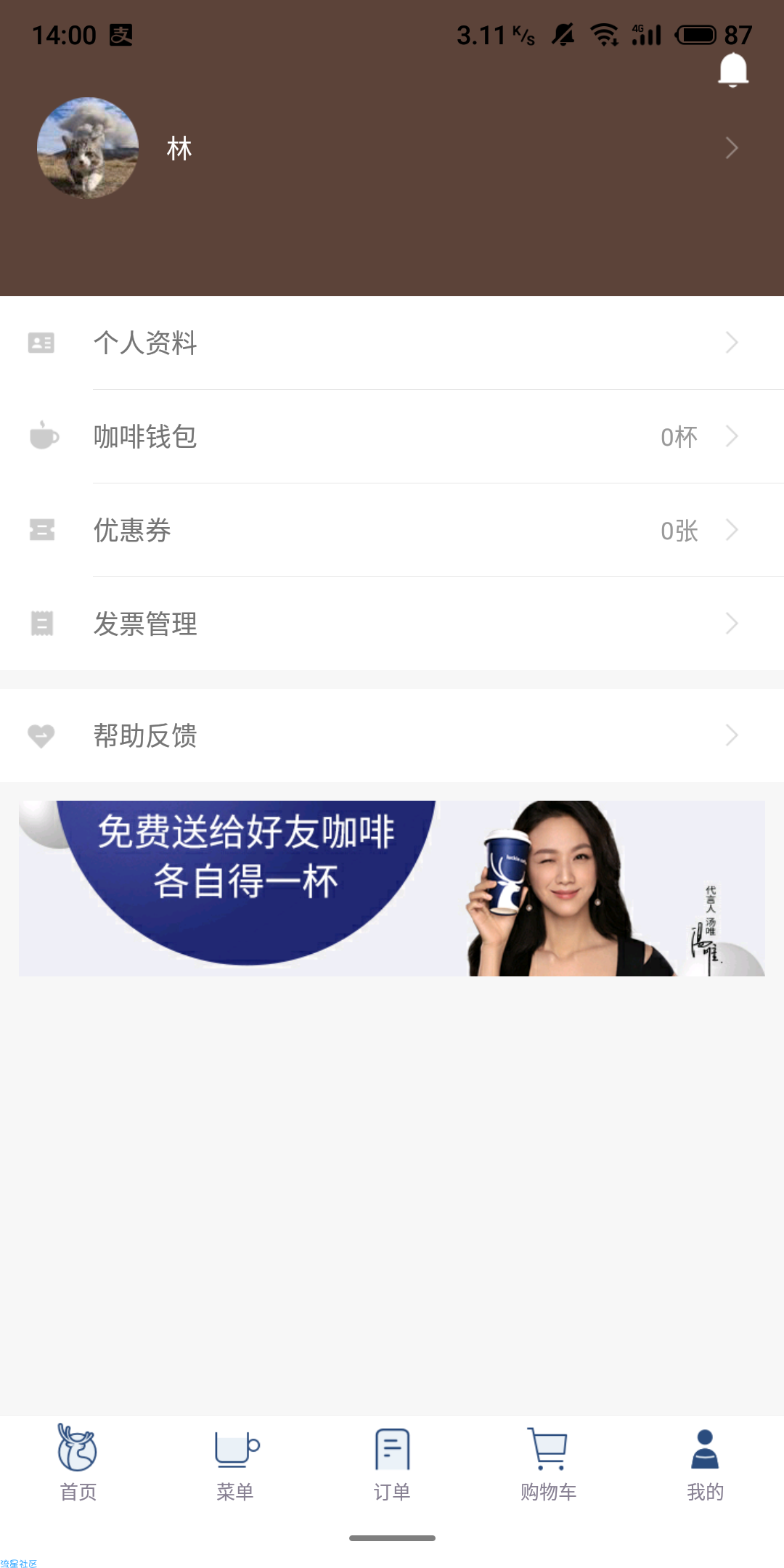Go to the 购物车 shopping cart tab
784x1568 pixels.
click(x=549, y=1462)
